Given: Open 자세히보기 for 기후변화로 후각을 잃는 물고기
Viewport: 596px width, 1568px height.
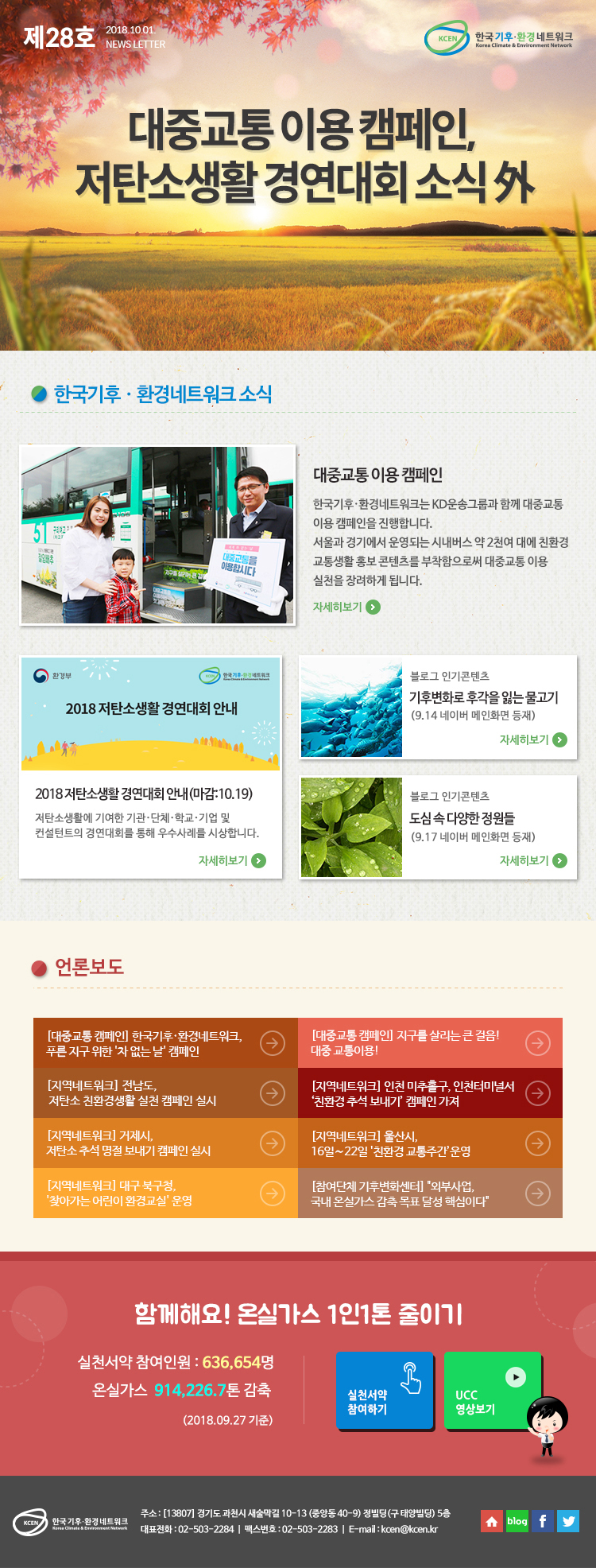Looking at the screenshot, I should click(x=532, y=739).
